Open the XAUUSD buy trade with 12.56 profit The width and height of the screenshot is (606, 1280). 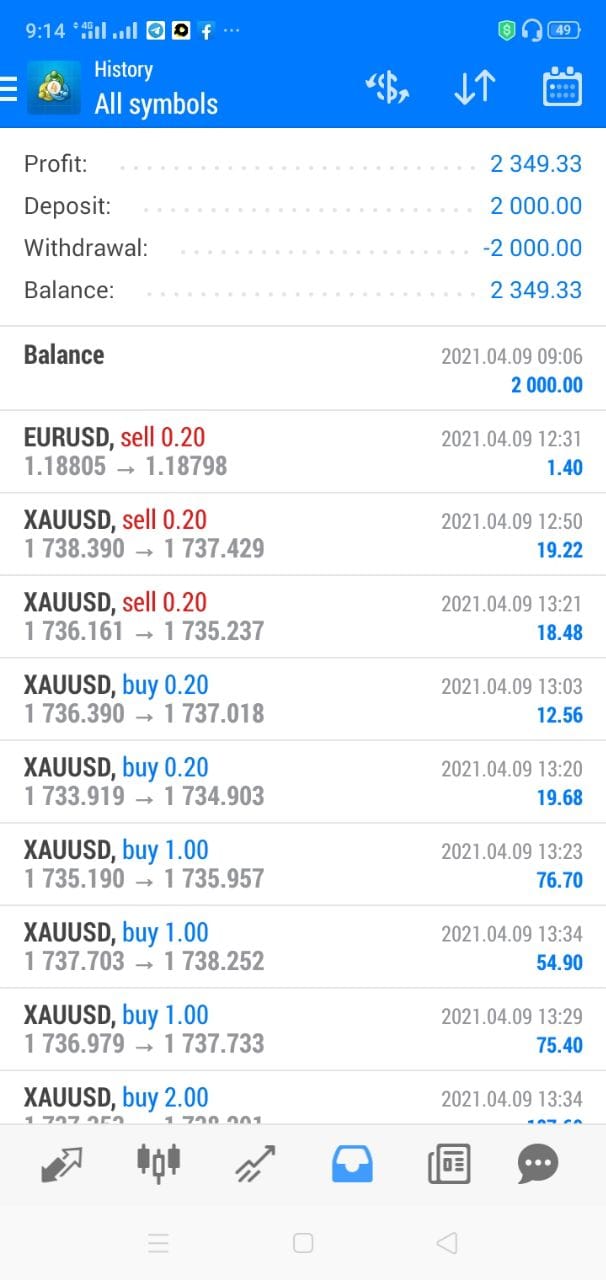pos(302,699)
